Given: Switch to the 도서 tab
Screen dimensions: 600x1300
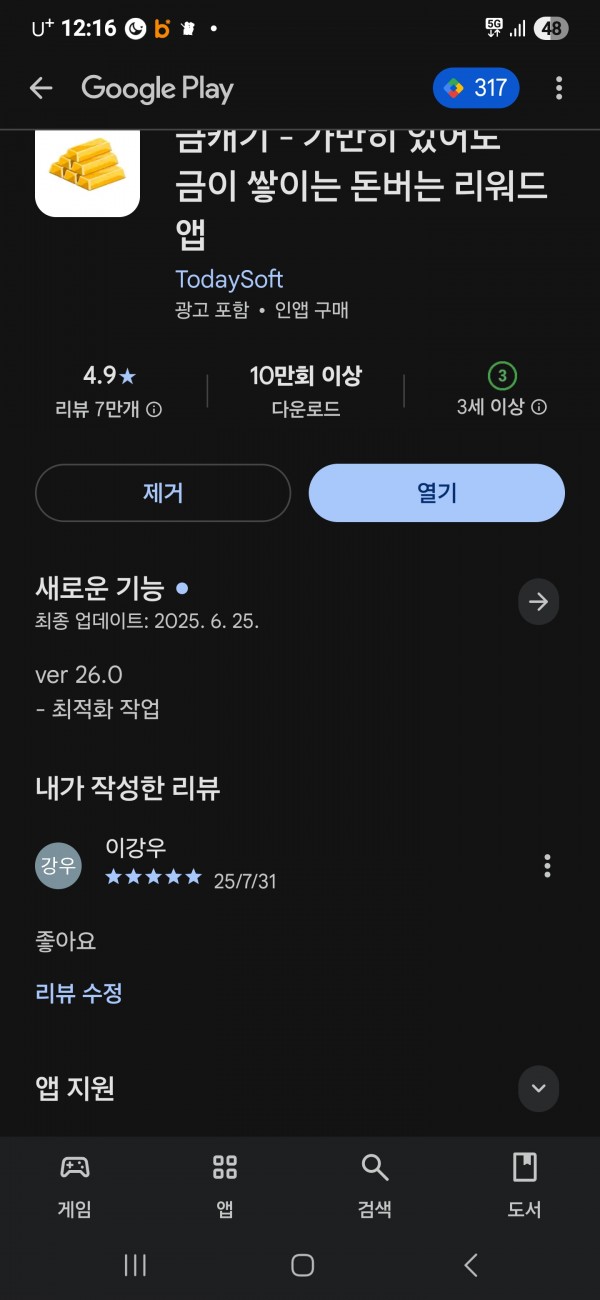Looking at the screenshot, I should pyautogui.click(x=525, y=1185).
